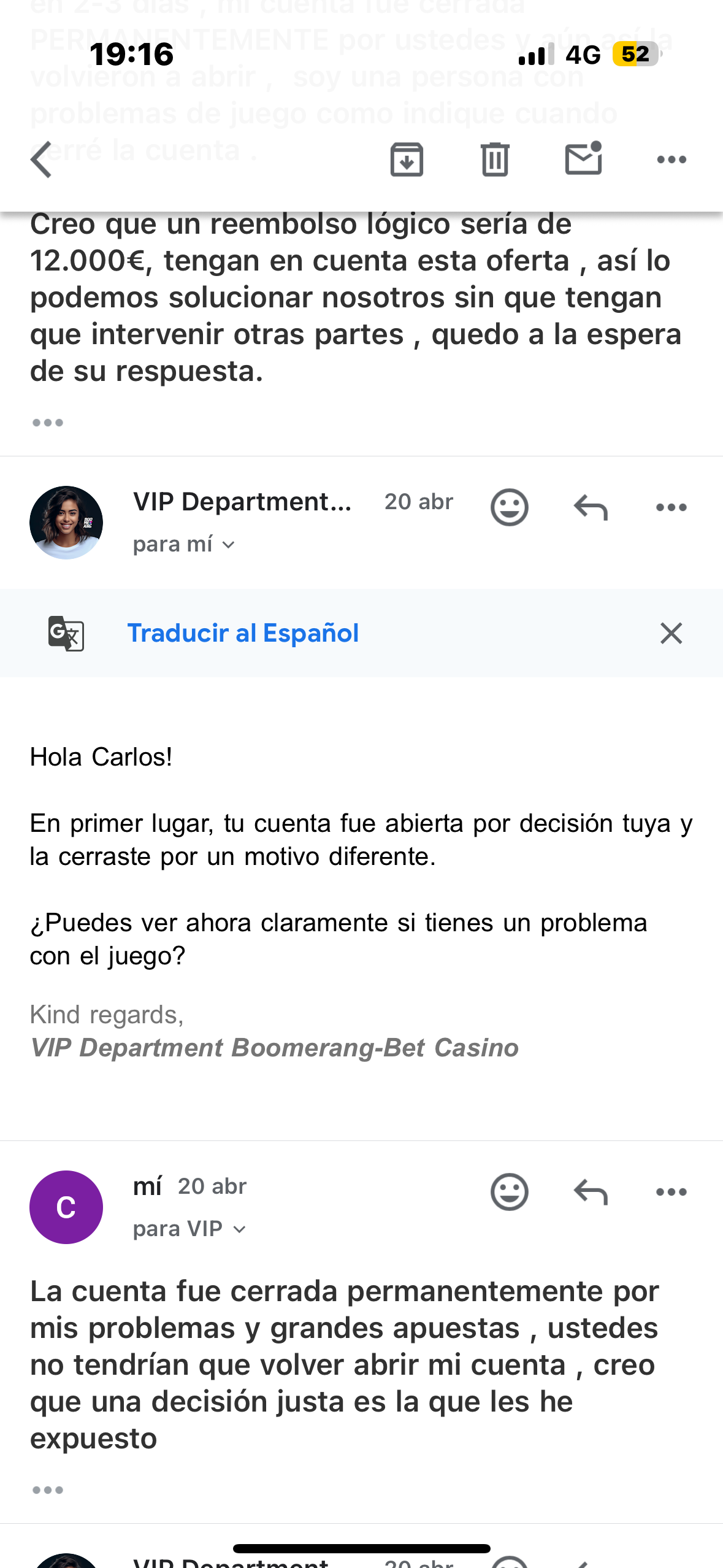
Task: Add emoji reaction to VIP Department message
Action: click(509, 507)
